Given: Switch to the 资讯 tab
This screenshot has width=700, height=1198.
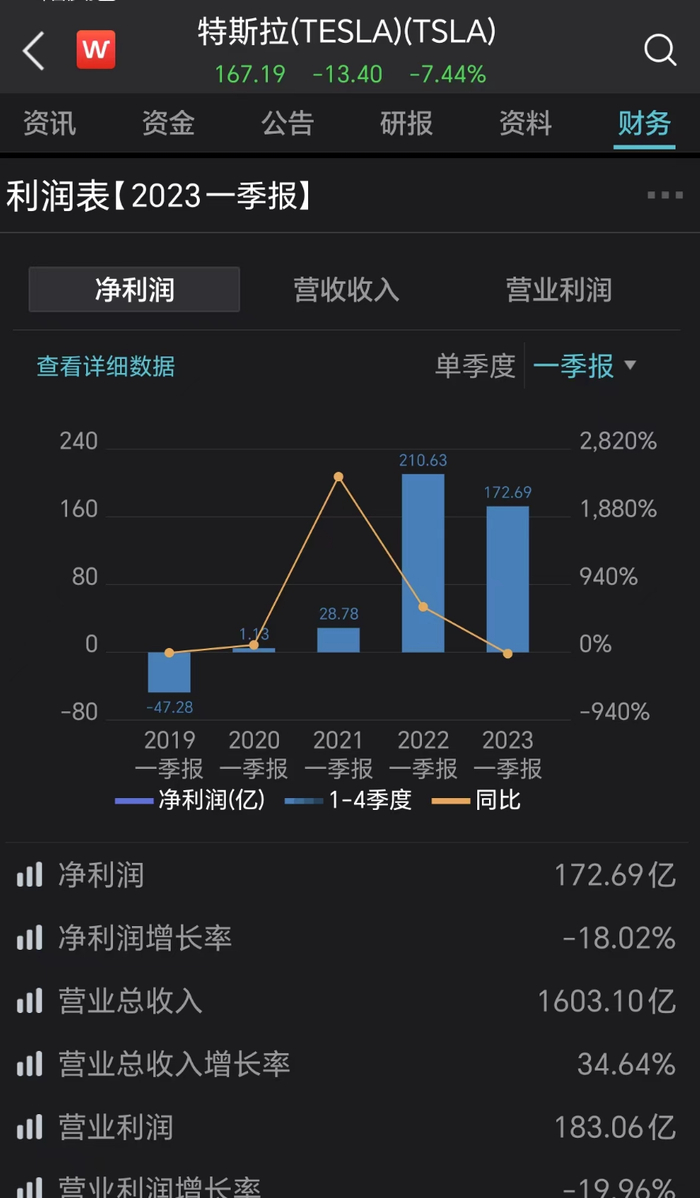Looking at the screenshot, I should tap(49, 124).
